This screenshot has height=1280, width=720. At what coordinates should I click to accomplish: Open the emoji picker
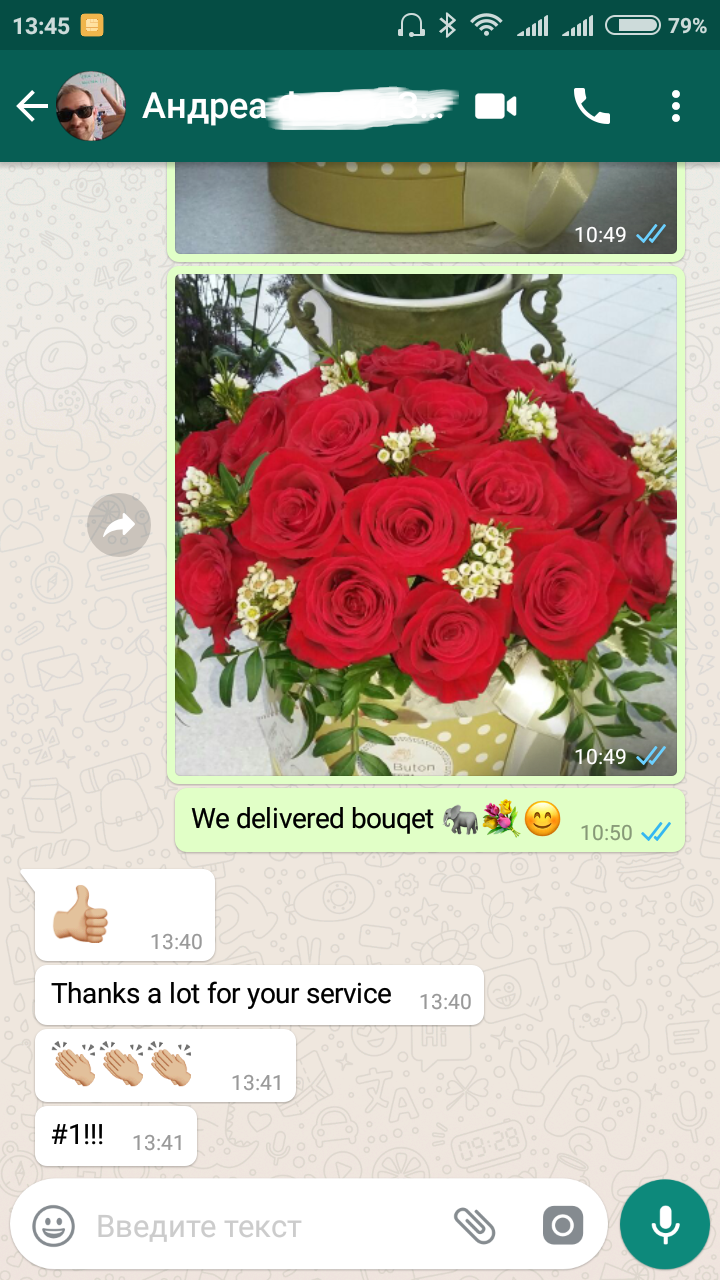[x=53, y=1225]
